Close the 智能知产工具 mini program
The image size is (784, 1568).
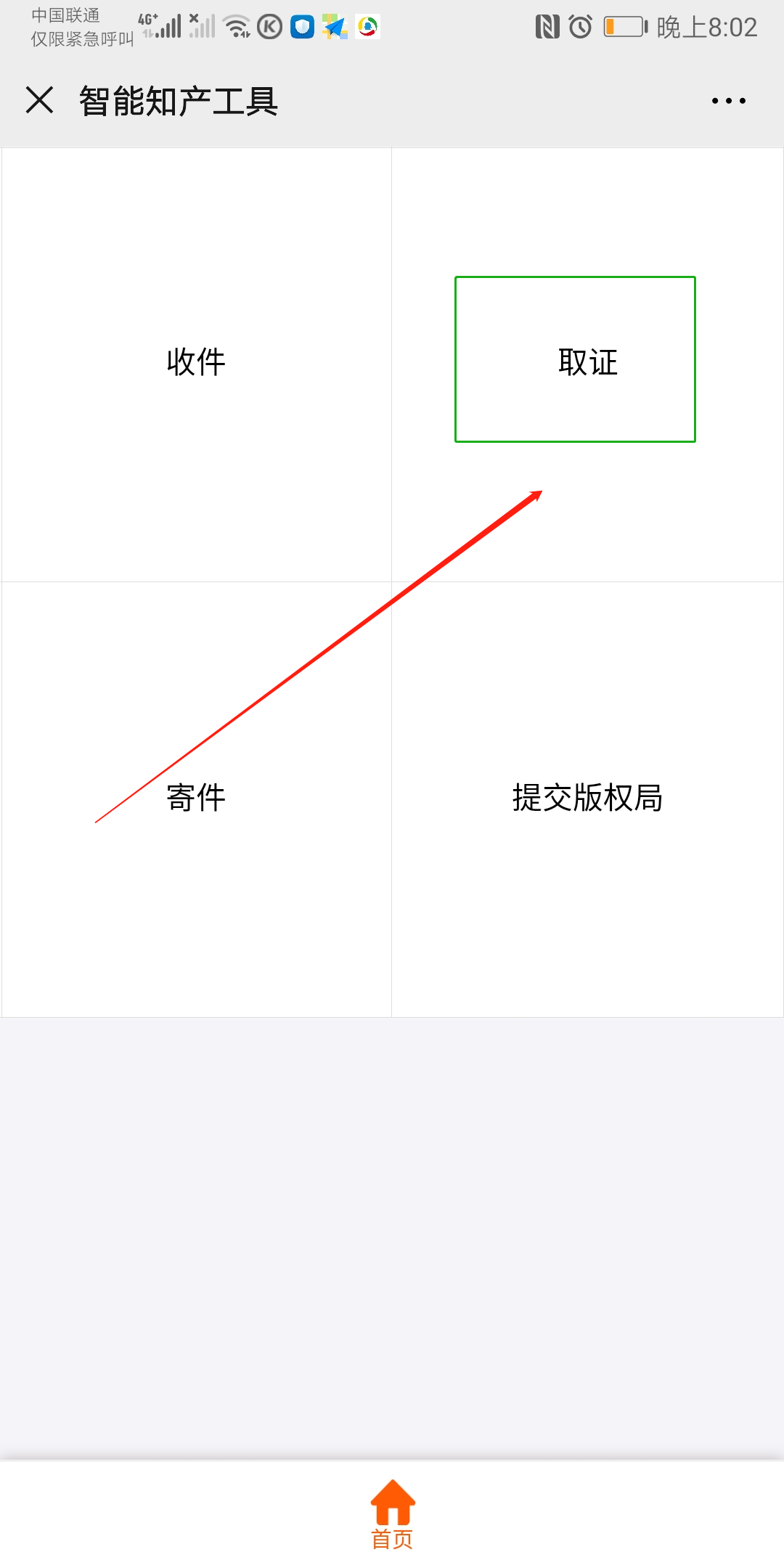coord(40,100)
